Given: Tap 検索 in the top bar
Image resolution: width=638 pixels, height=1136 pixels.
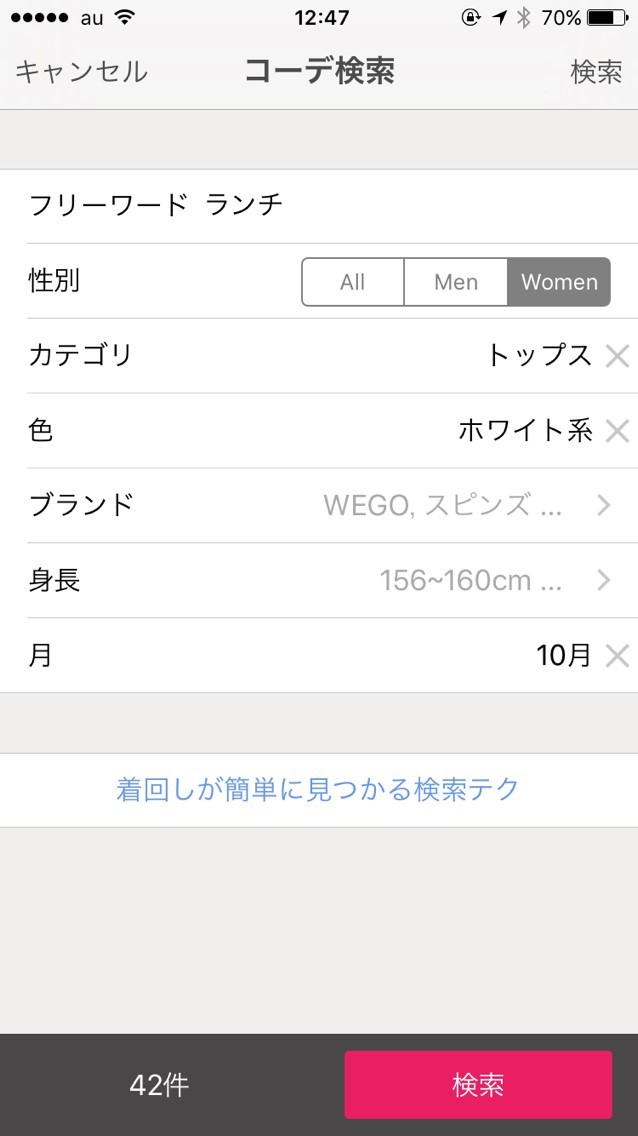Looking at the screenshot, I should tap(596, 72).
